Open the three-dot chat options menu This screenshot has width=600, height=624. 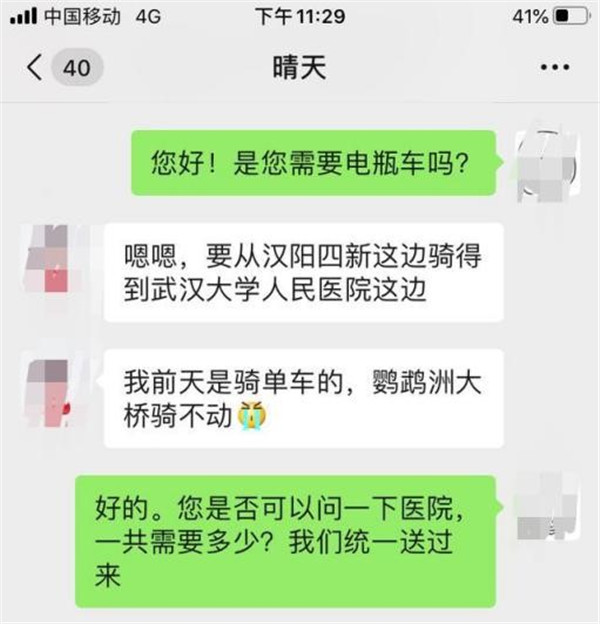pos(553,68)
